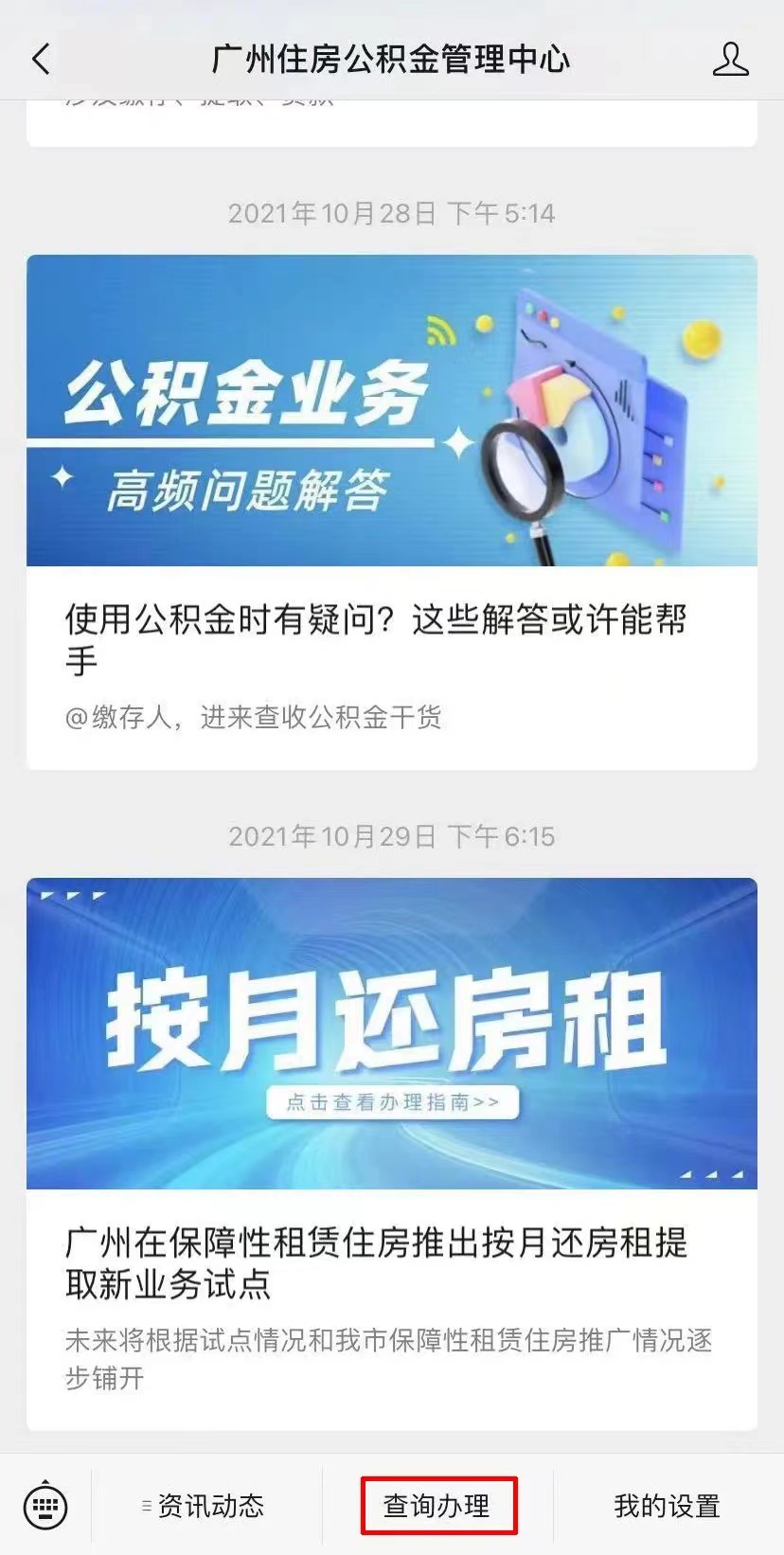Go back from the 广州住房公积金管理中心 chat
This screenshot has height=1555, width=784.
click(41, 59)
